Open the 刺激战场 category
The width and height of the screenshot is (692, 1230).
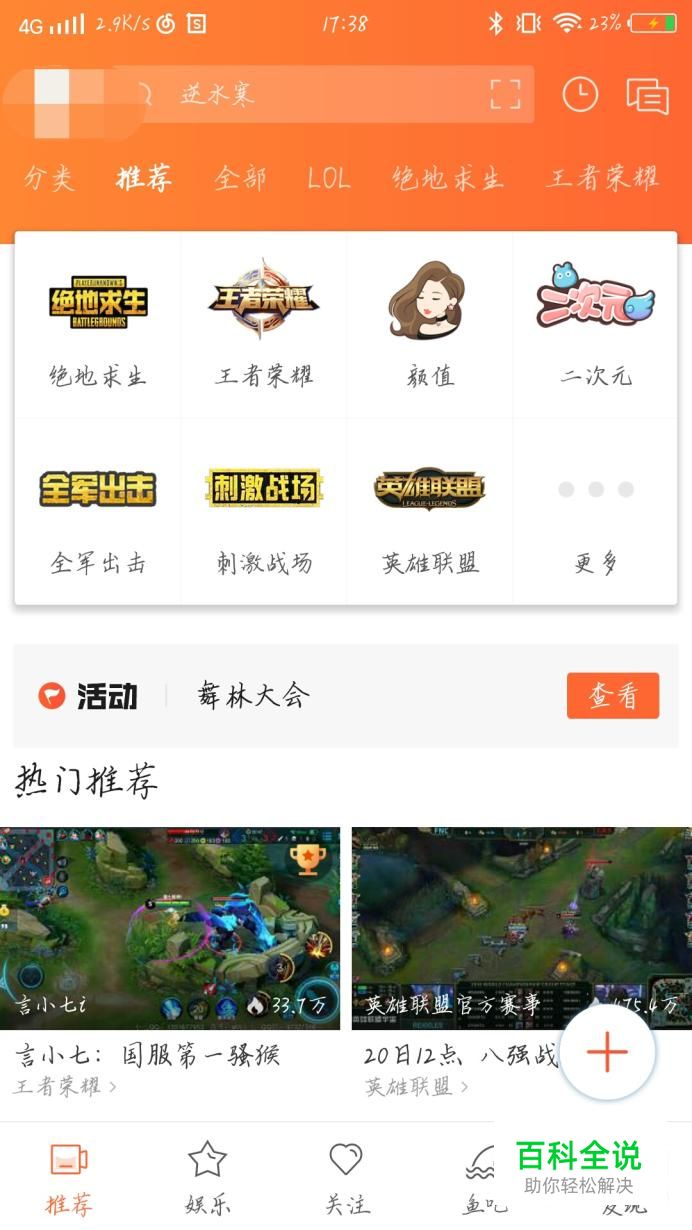264,512
